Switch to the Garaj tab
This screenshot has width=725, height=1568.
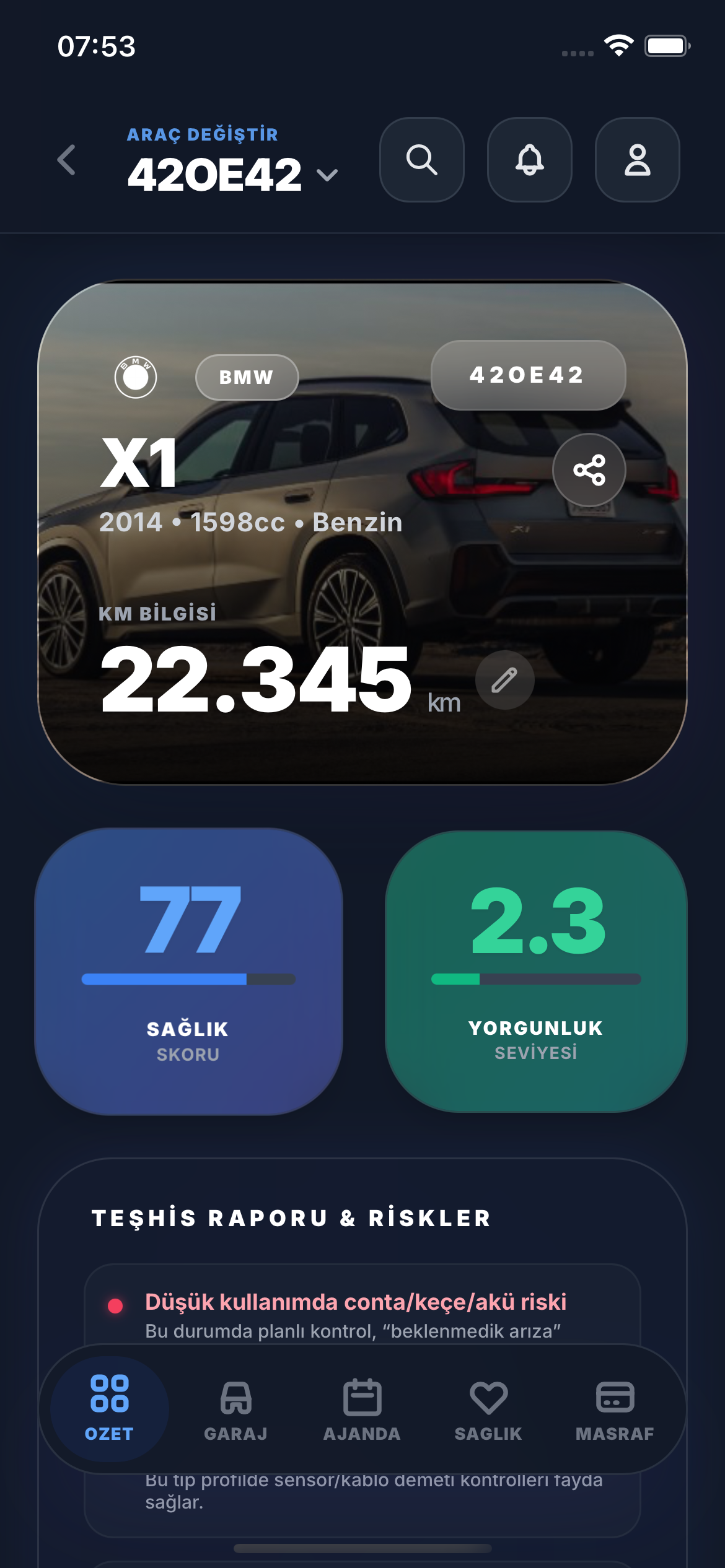235,1409
